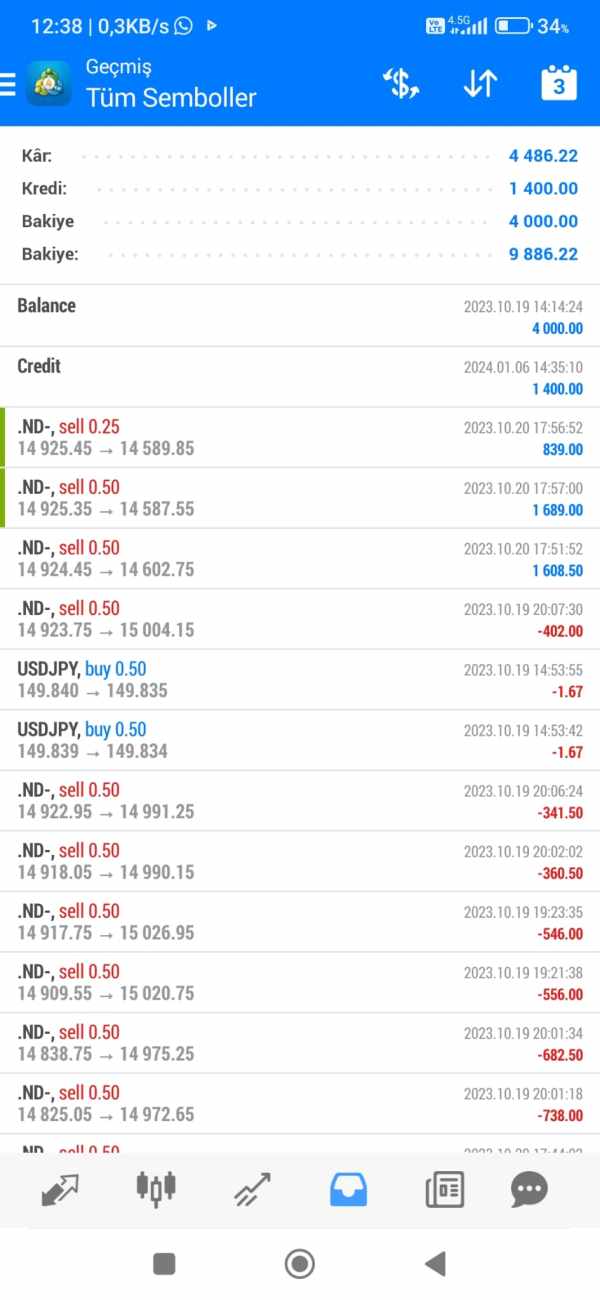The image size is (600, 1300).
Task: Open the News tab
Action: tap(444, 1189)
